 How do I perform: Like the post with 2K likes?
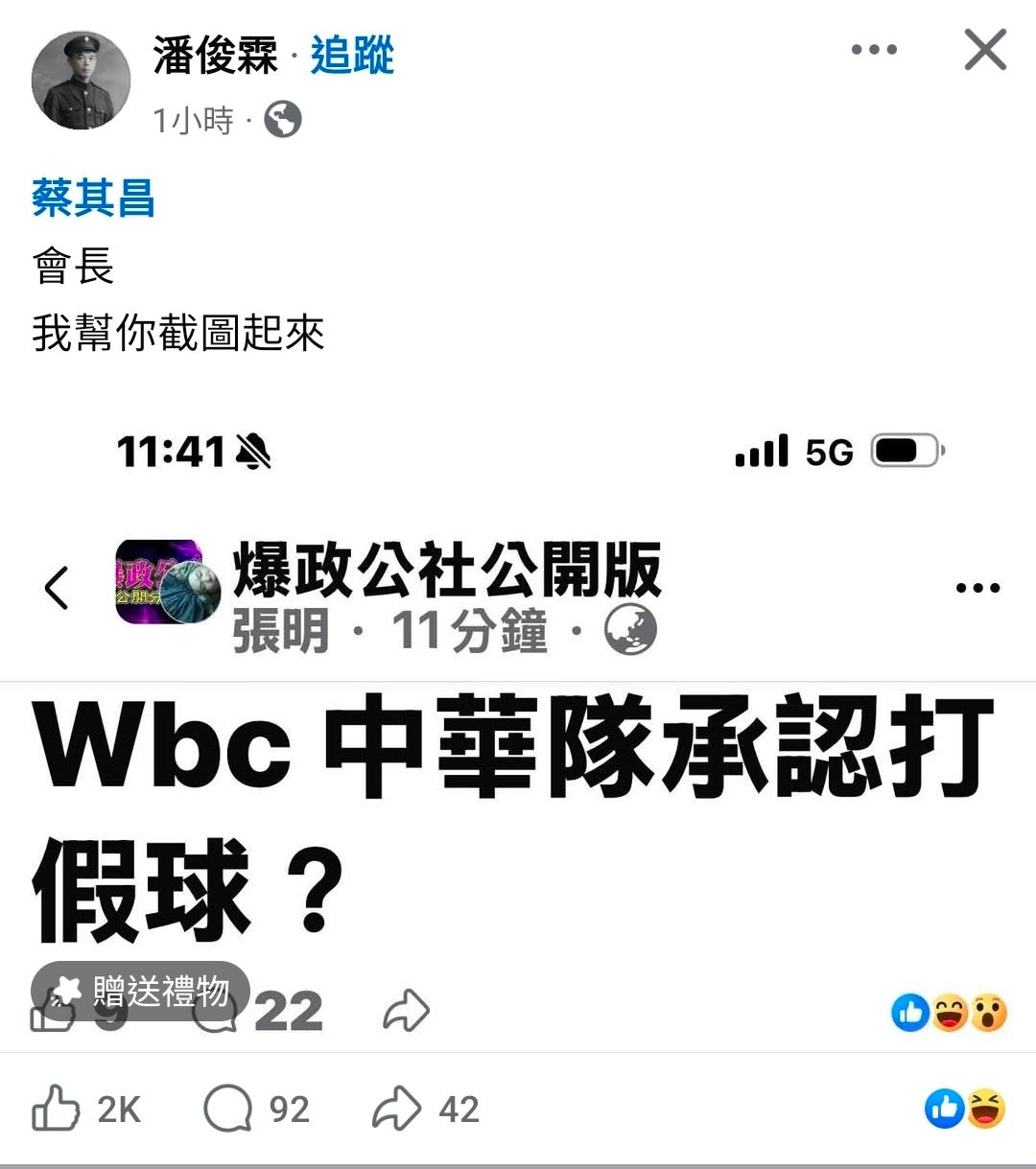point(86,1110)
